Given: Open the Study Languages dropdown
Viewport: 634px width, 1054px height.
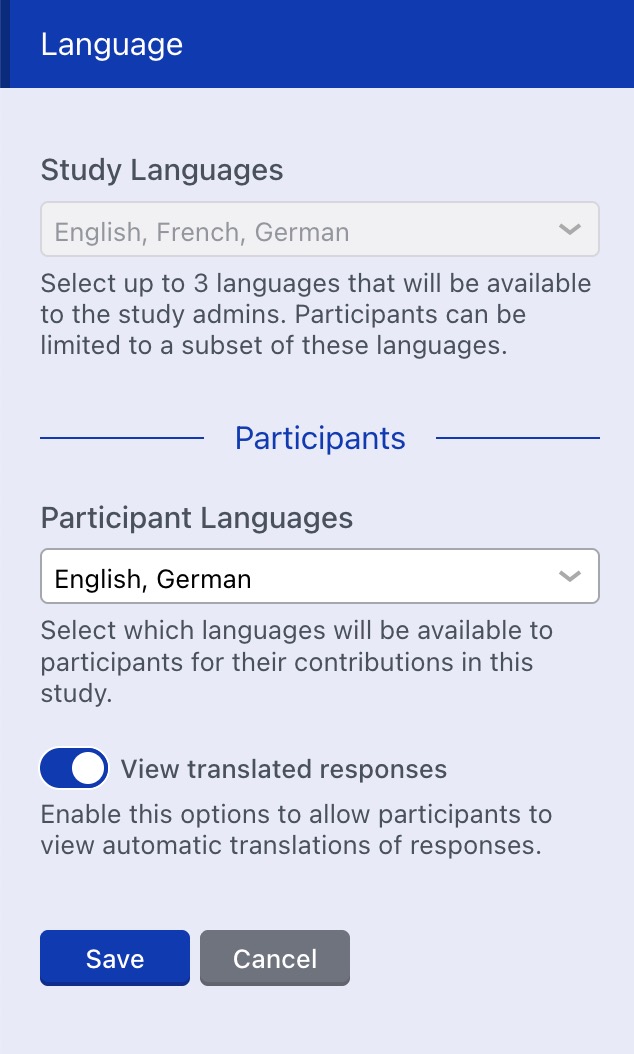Looking at the screenshot, I should pos(319,229).
